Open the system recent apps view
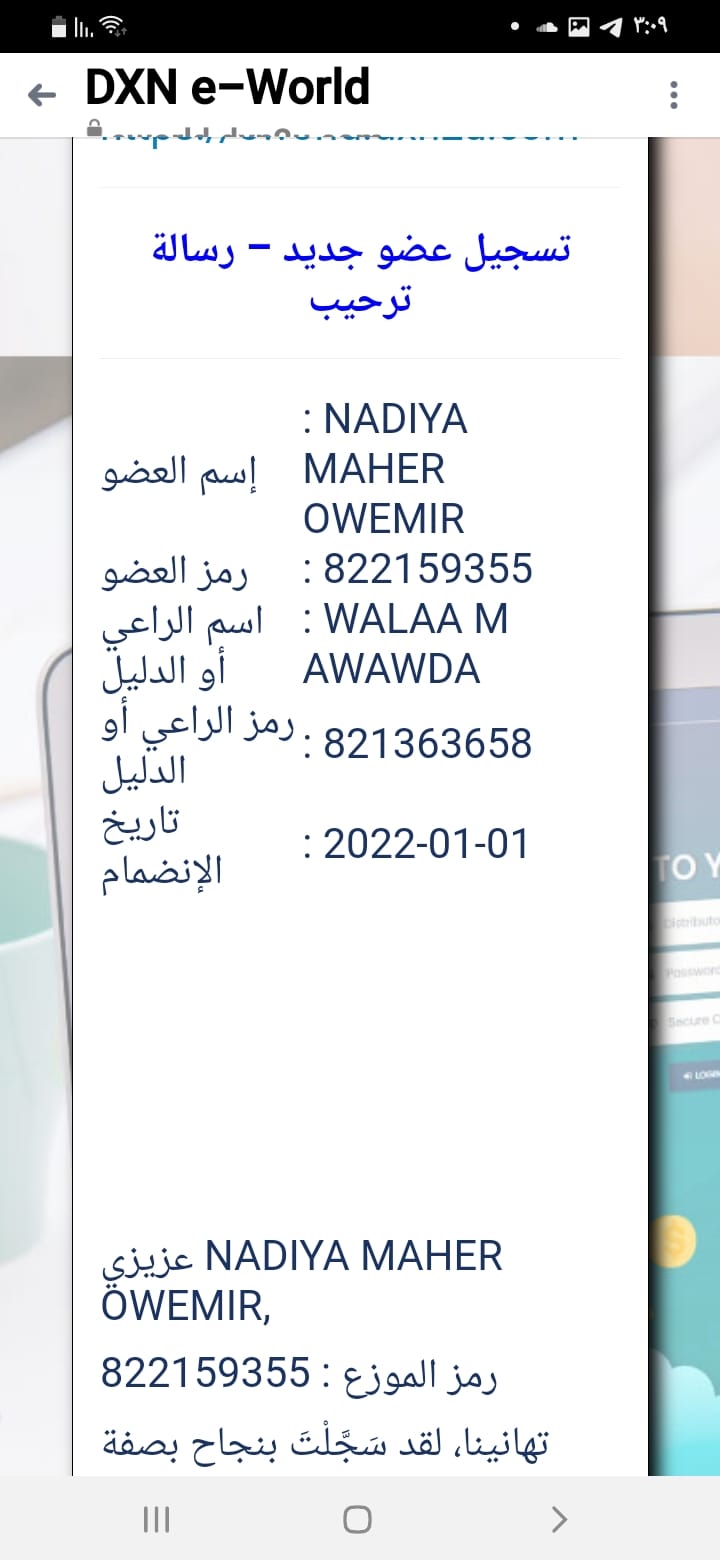Screen dimensions: 720x1560 click(156, 1520)
